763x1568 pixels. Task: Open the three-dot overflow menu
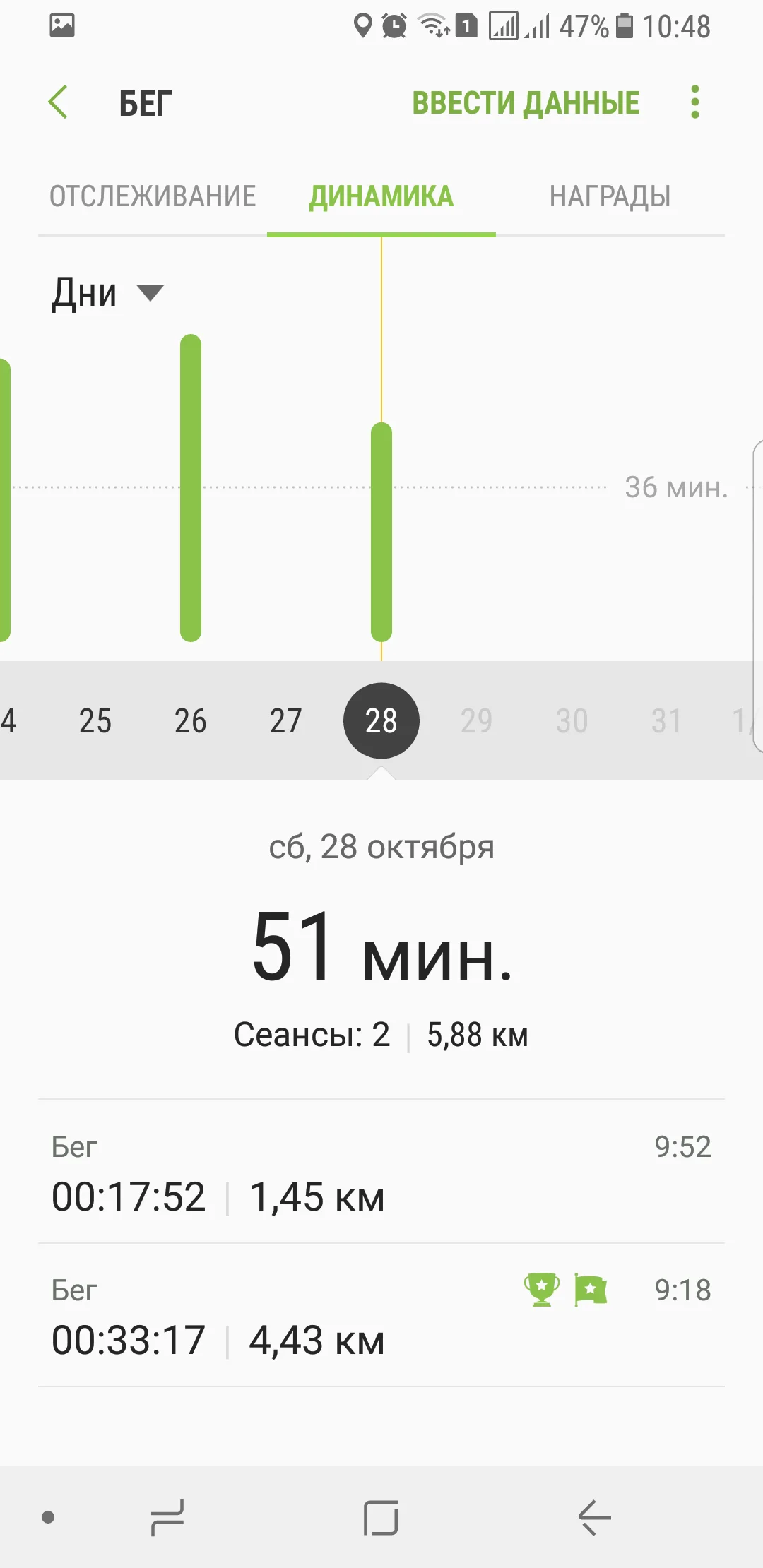point(695,102)
